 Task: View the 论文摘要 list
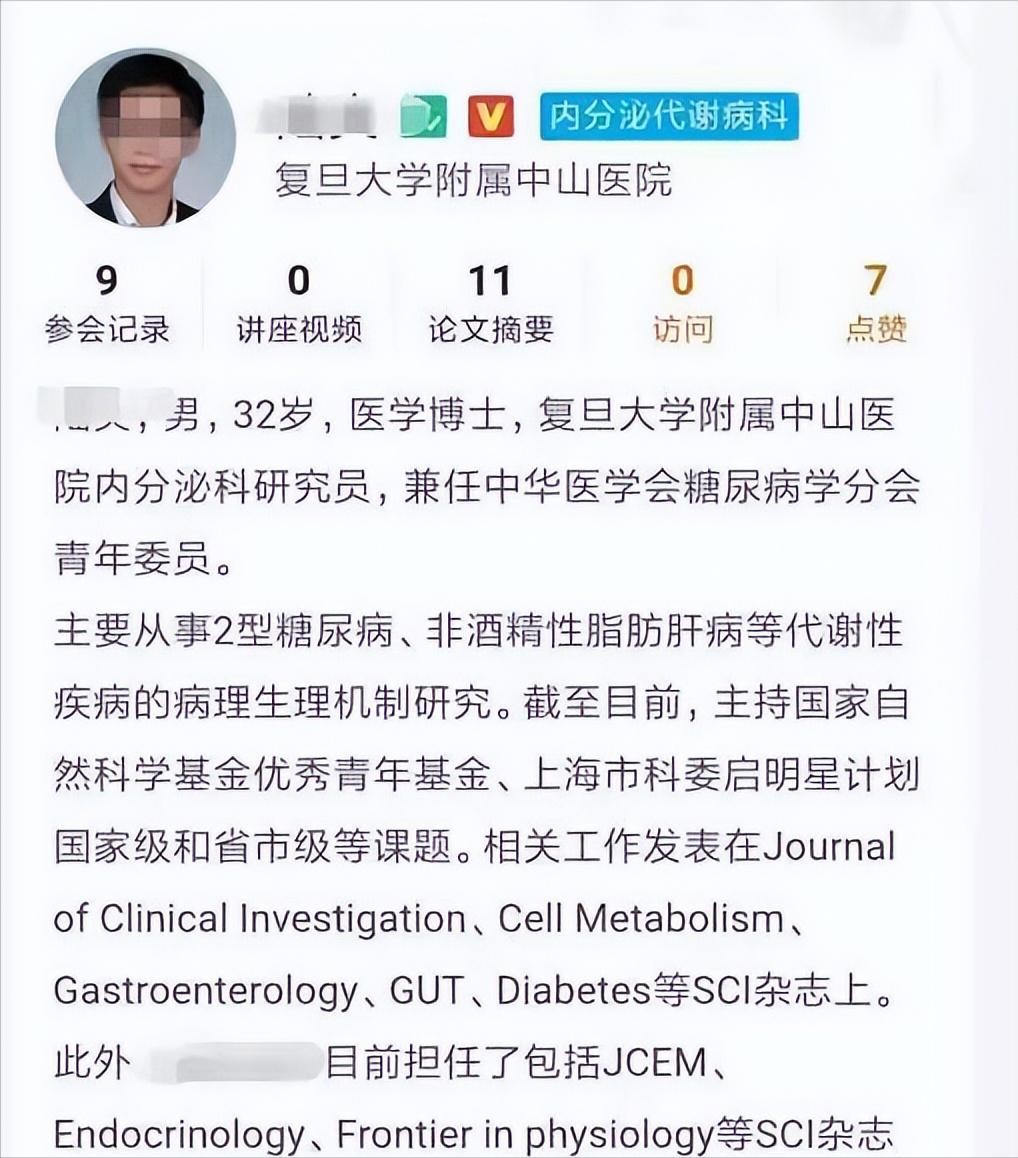tap(490, 303)
